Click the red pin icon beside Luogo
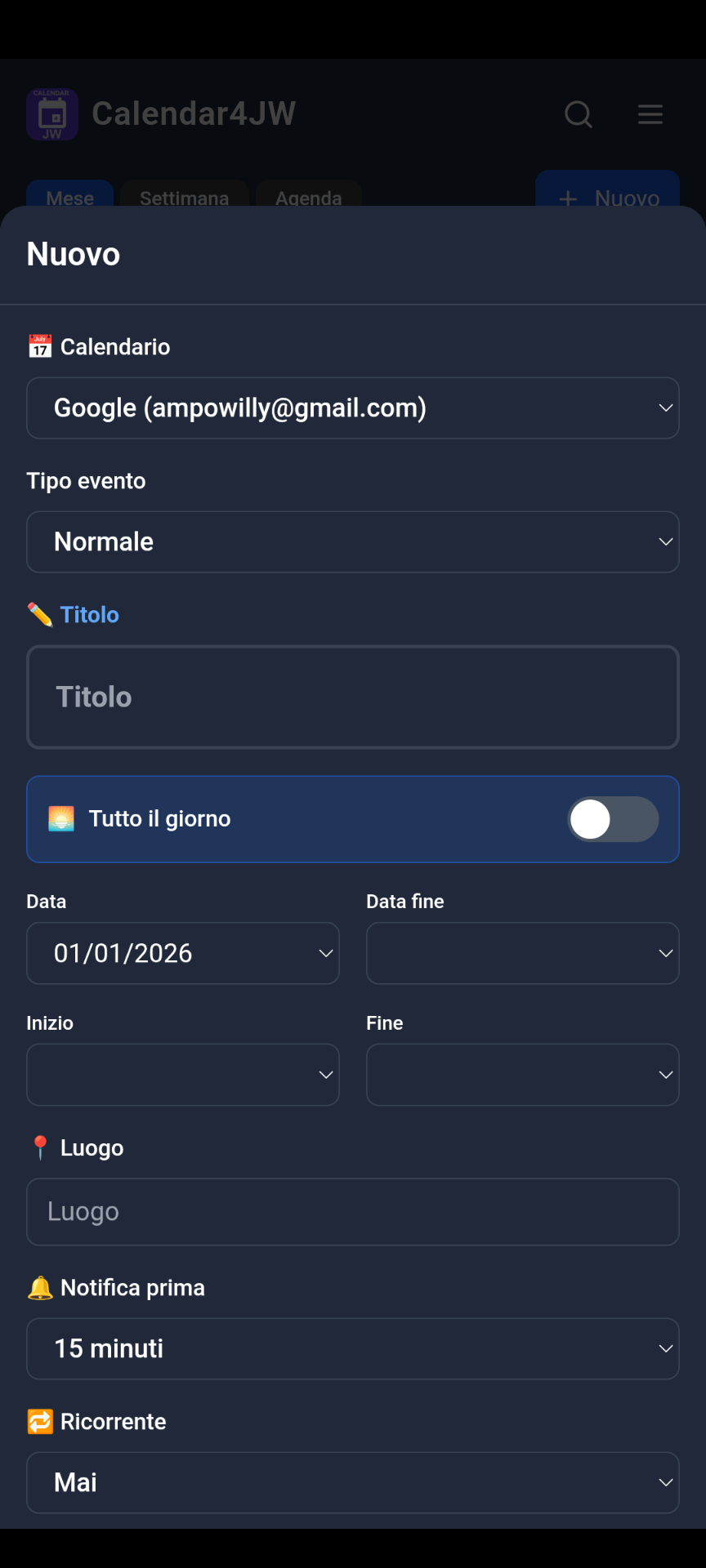 click(x=39, y=1147)
